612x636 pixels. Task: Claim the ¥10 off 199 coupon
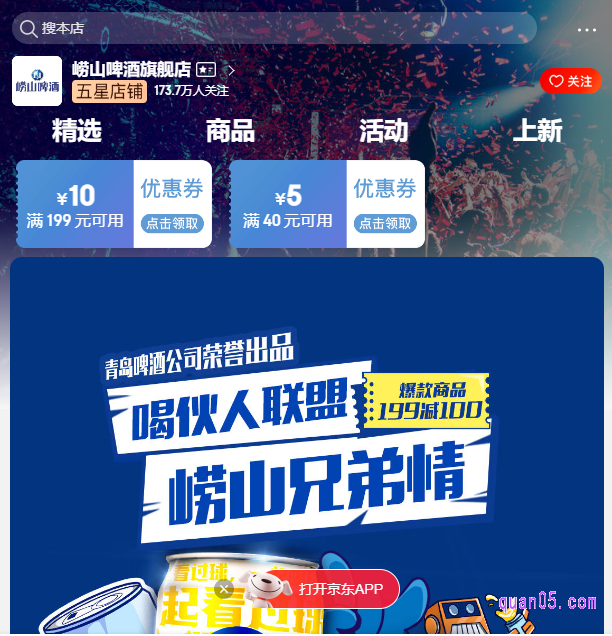point(172,223)
